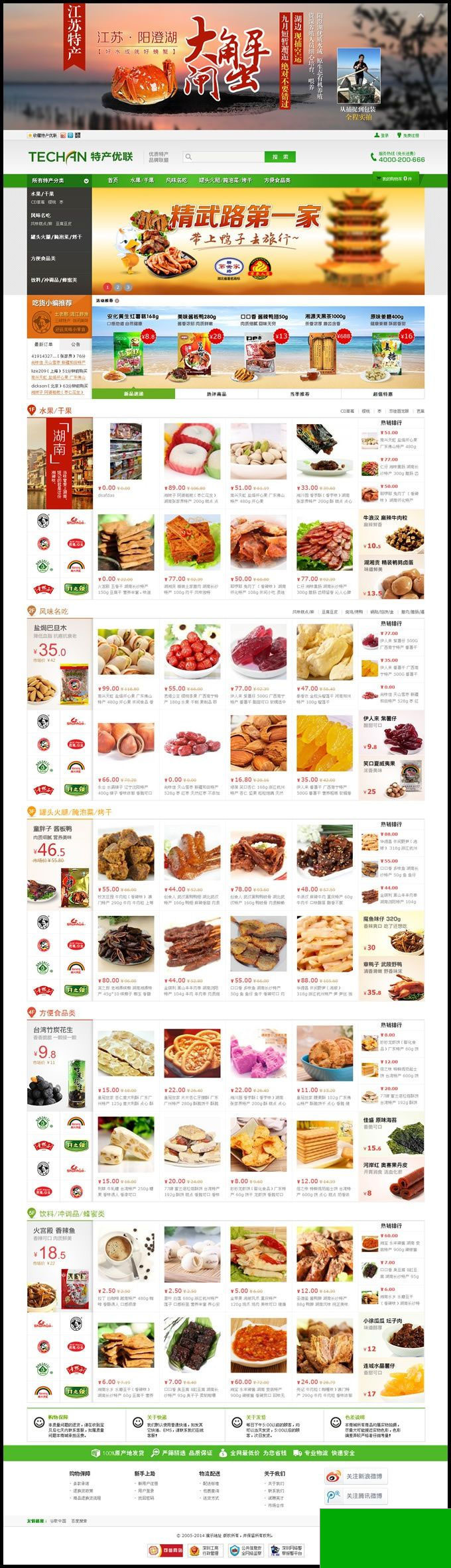This screenshot has height=1568, width=451.
Task: Open the 免费注册 register link
Action: (x=410, y=135)
